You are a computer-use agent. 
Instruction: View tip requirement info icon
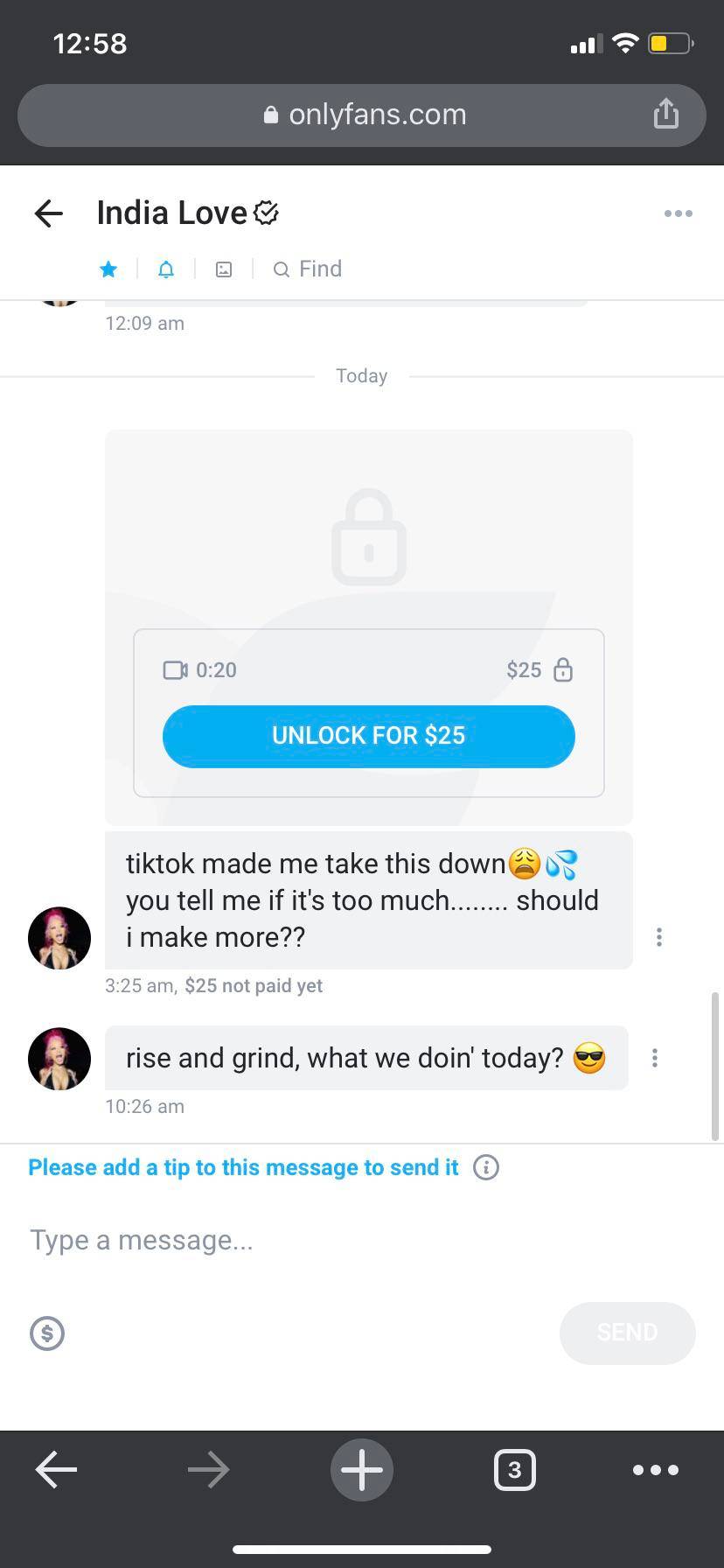point(486,1167)
